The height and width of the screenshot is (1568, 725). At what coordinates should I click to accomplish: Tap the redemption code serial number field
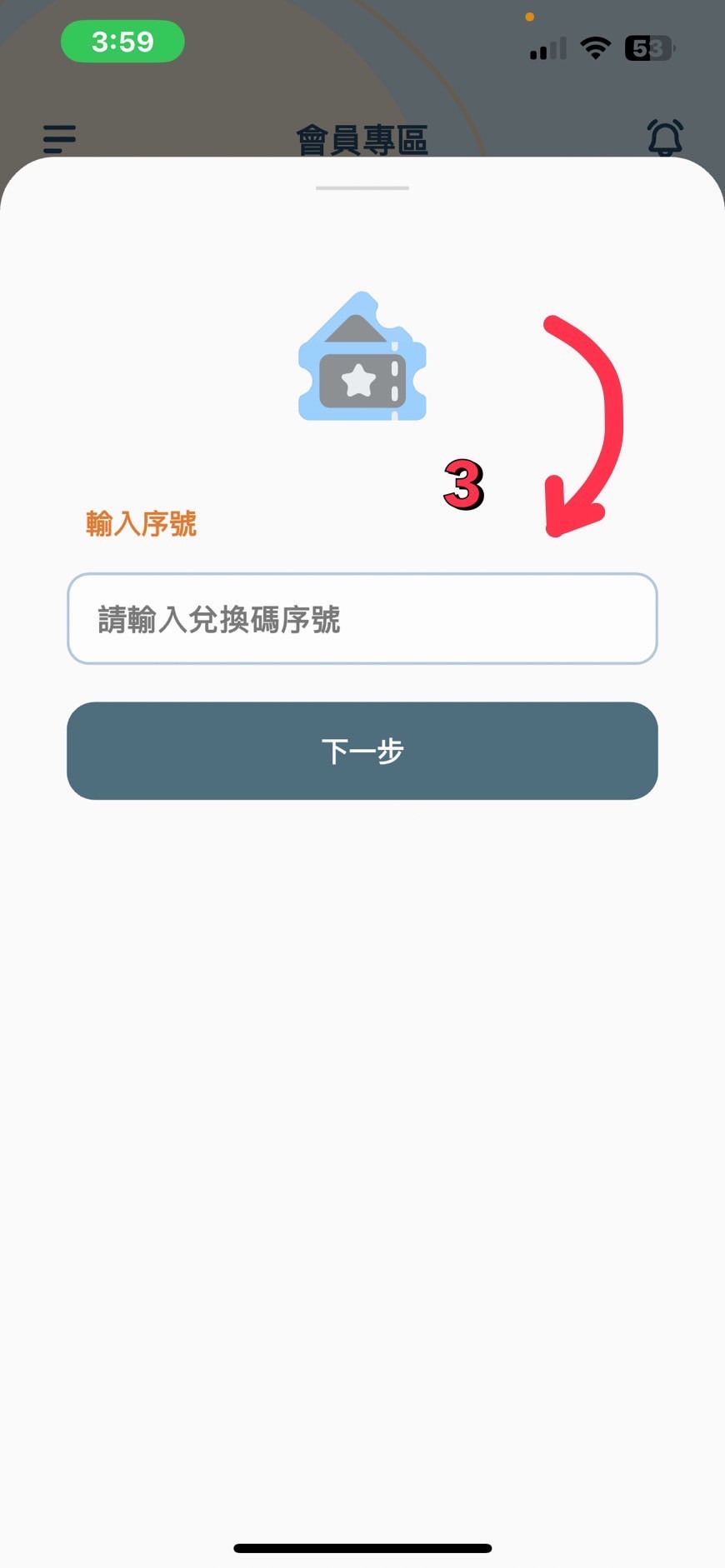pyautogui.click(x=362, y=618)
